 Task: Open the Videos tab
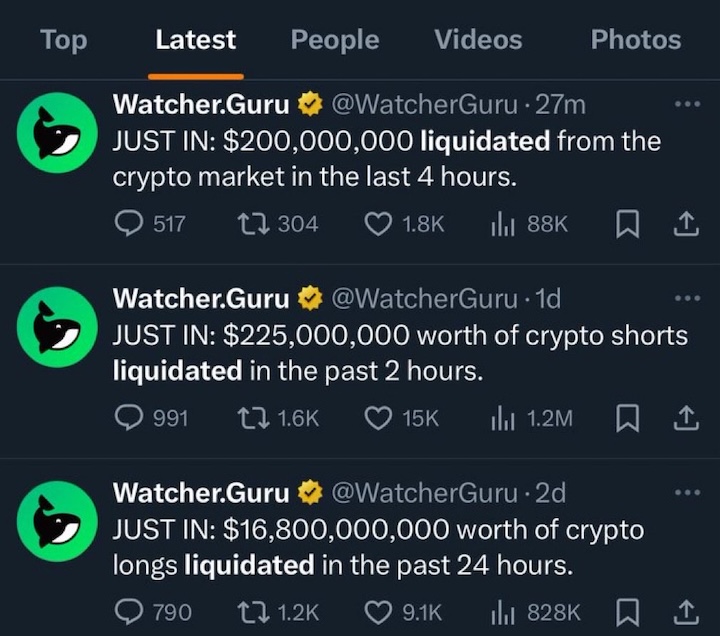[477, 40]
